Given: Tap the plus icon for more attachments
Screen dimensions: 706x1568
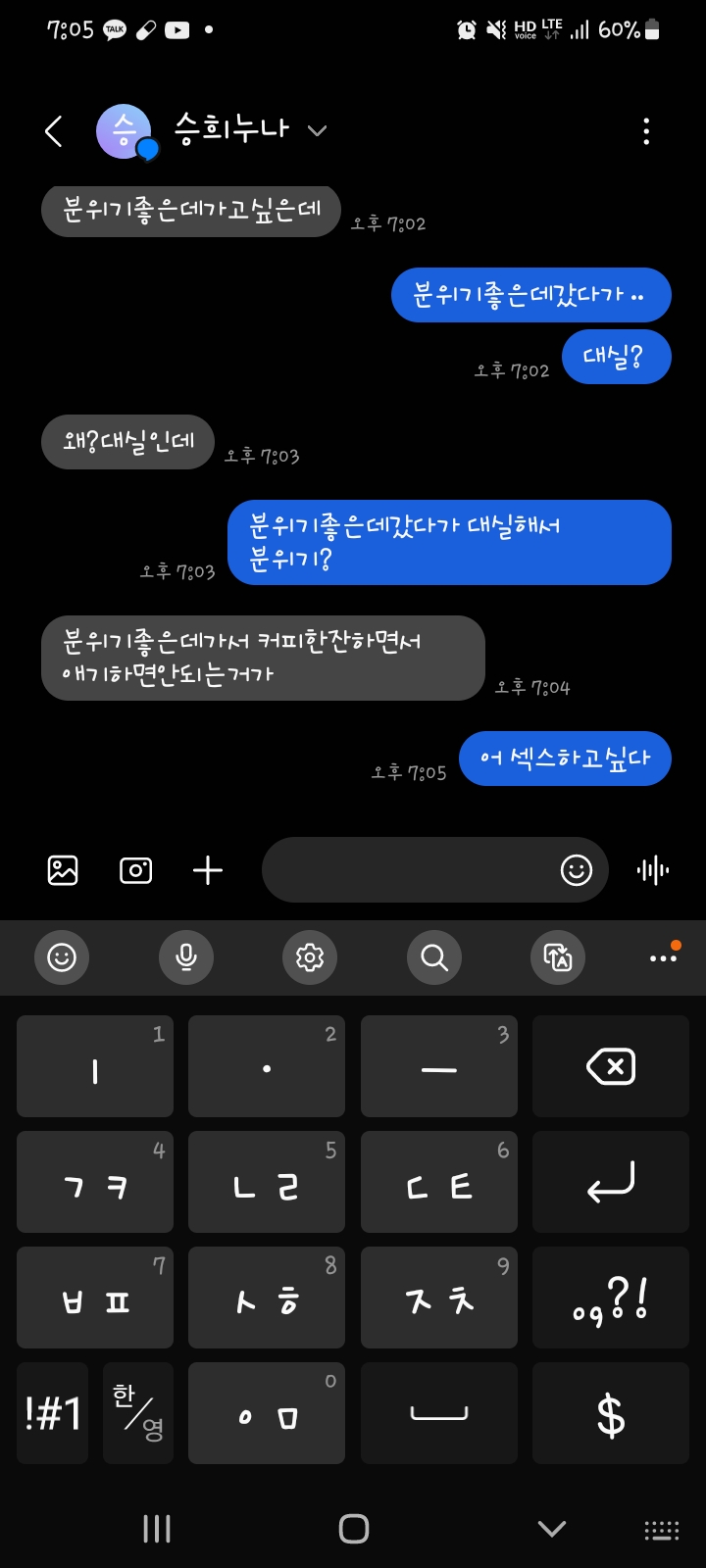Looking at the screenshot, I should [208, 870].
